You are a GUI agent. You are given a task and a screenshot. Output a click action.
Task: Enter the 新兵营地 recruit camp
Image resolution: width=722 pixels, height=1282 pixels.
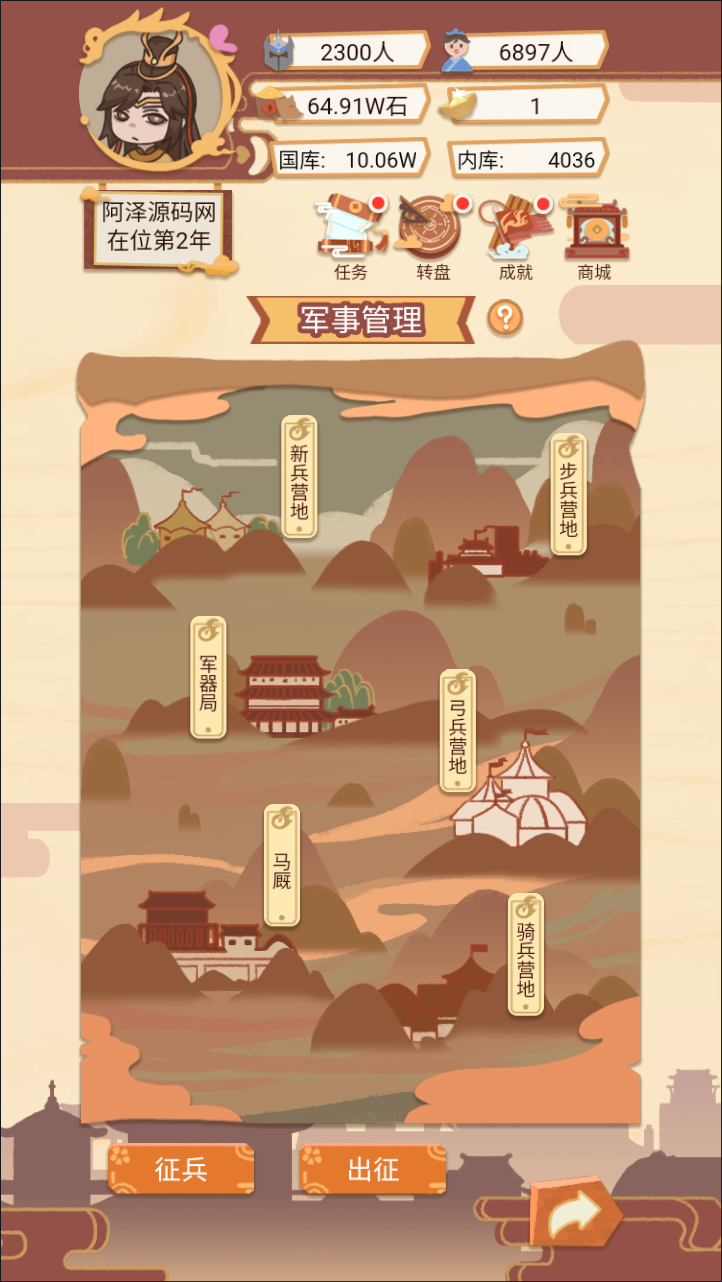(x=299, y=477)
